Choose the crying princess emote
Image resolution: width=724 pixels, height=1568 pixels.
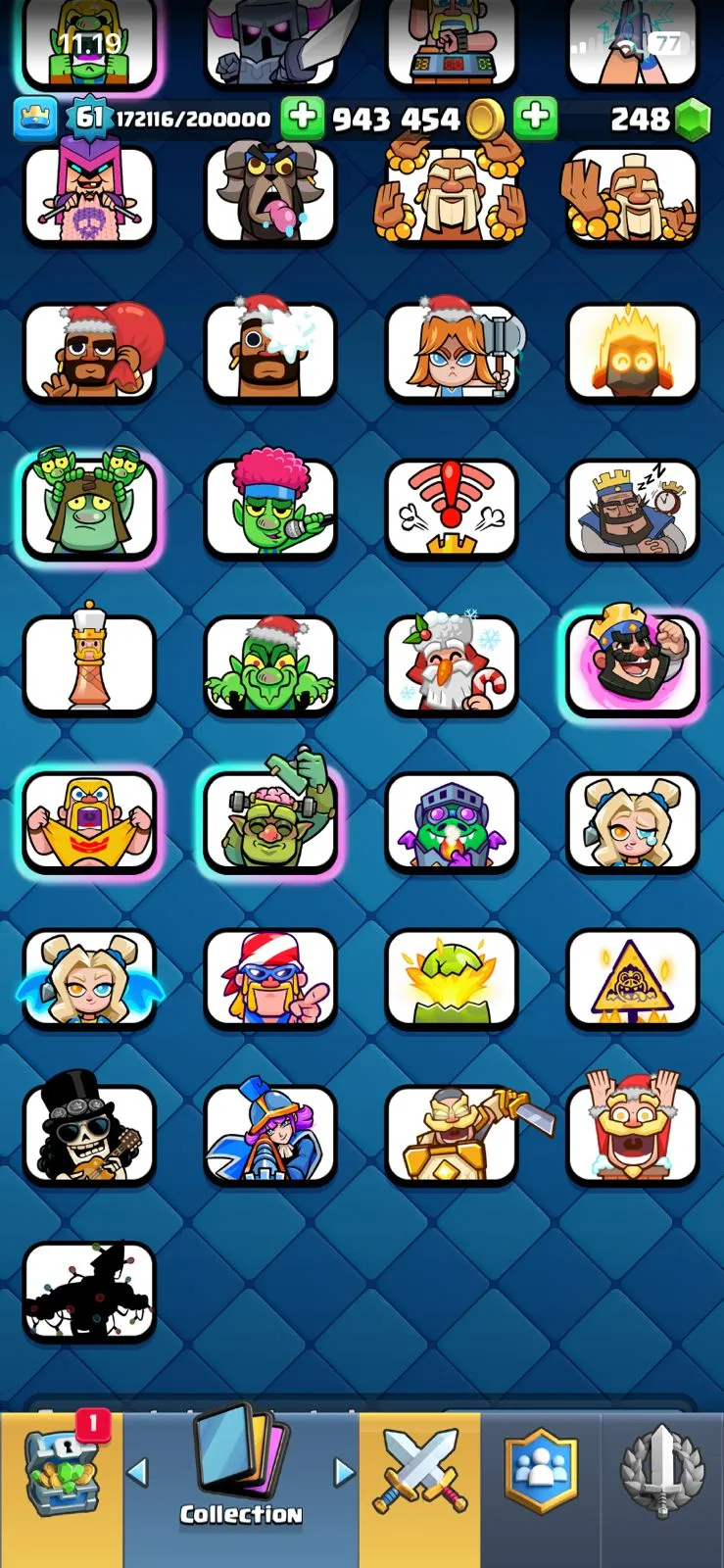pyautogui.click(x=632, y=820)
